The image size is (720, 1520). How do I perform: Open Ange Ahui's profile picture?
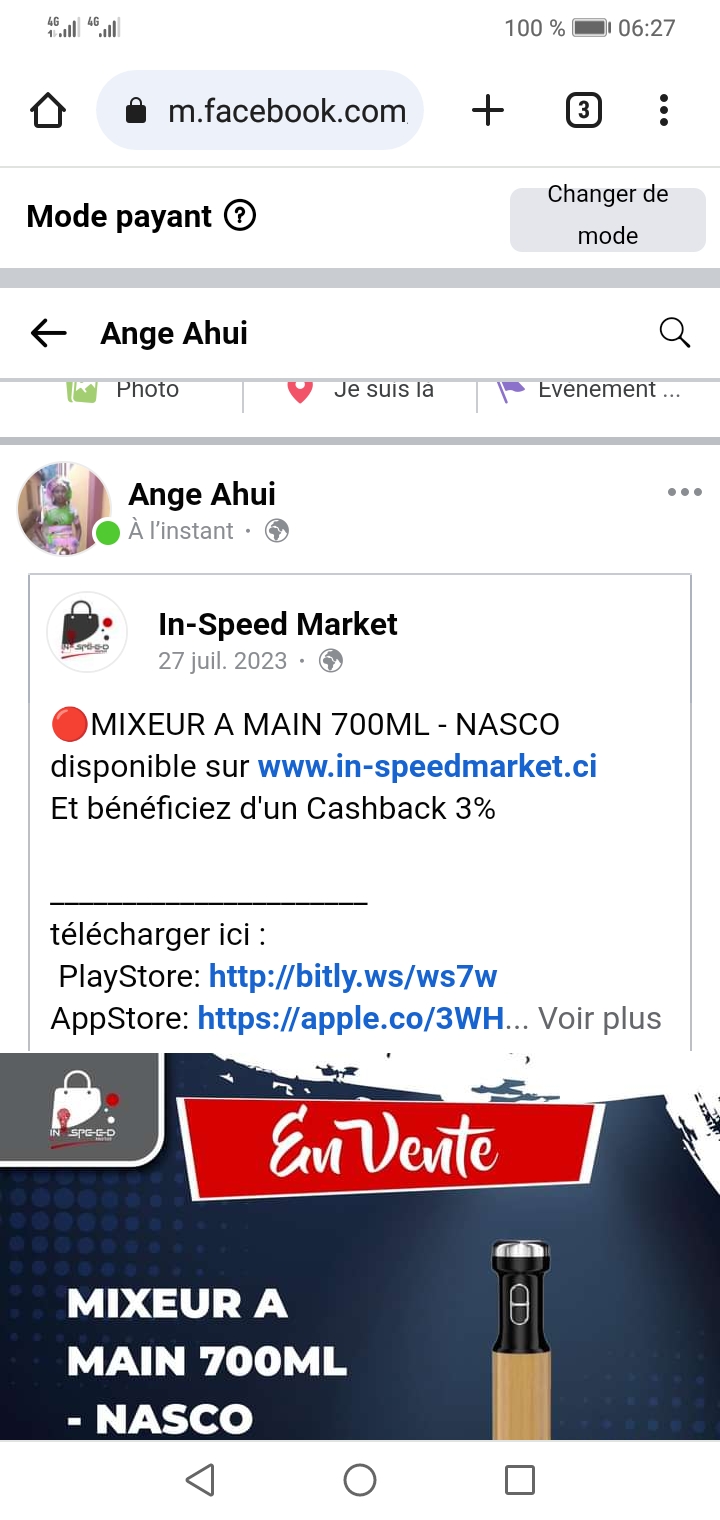[x=64, y=508]
